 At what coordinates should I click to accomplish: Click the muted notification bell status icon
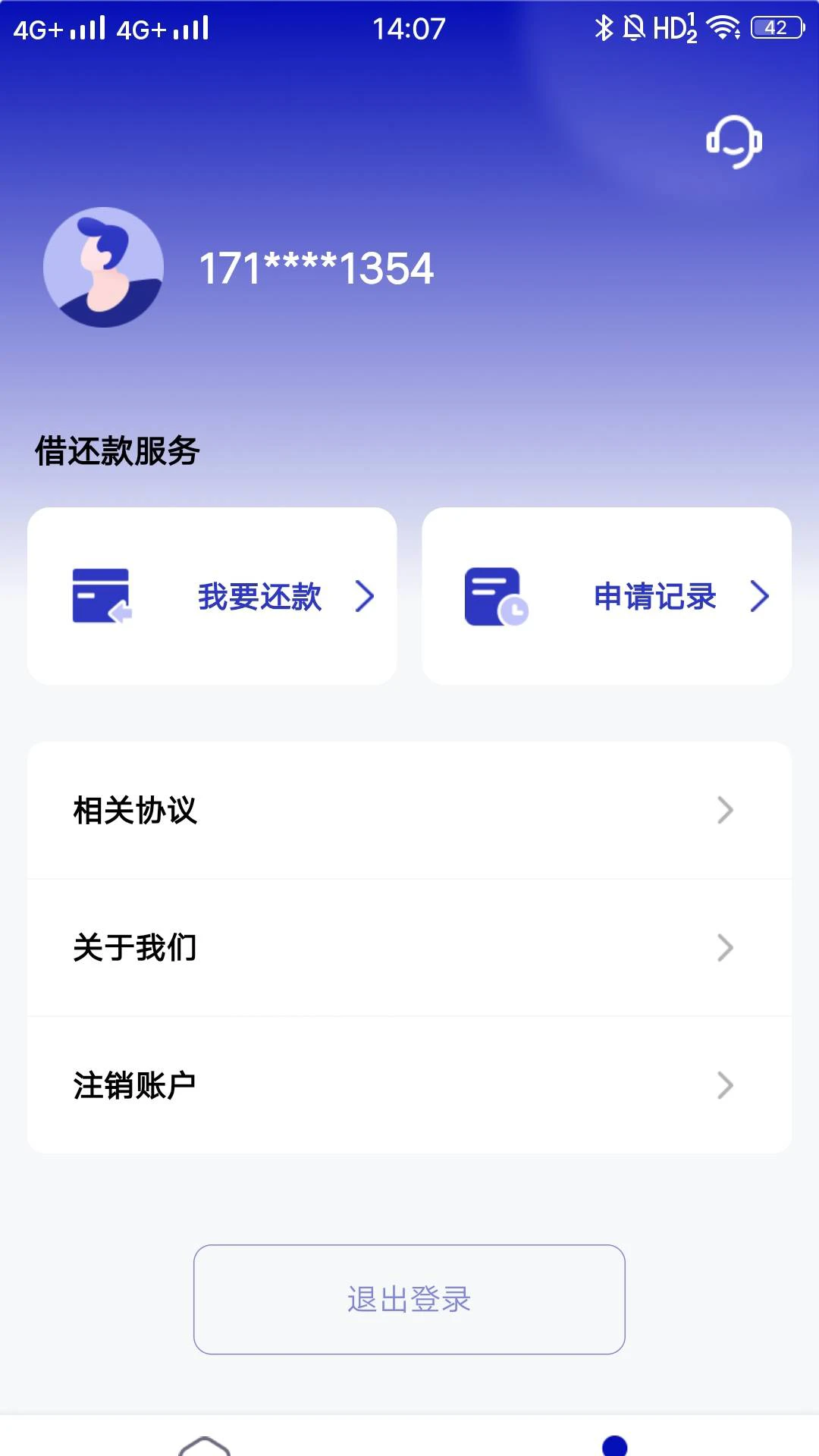[x=635, y=28]
